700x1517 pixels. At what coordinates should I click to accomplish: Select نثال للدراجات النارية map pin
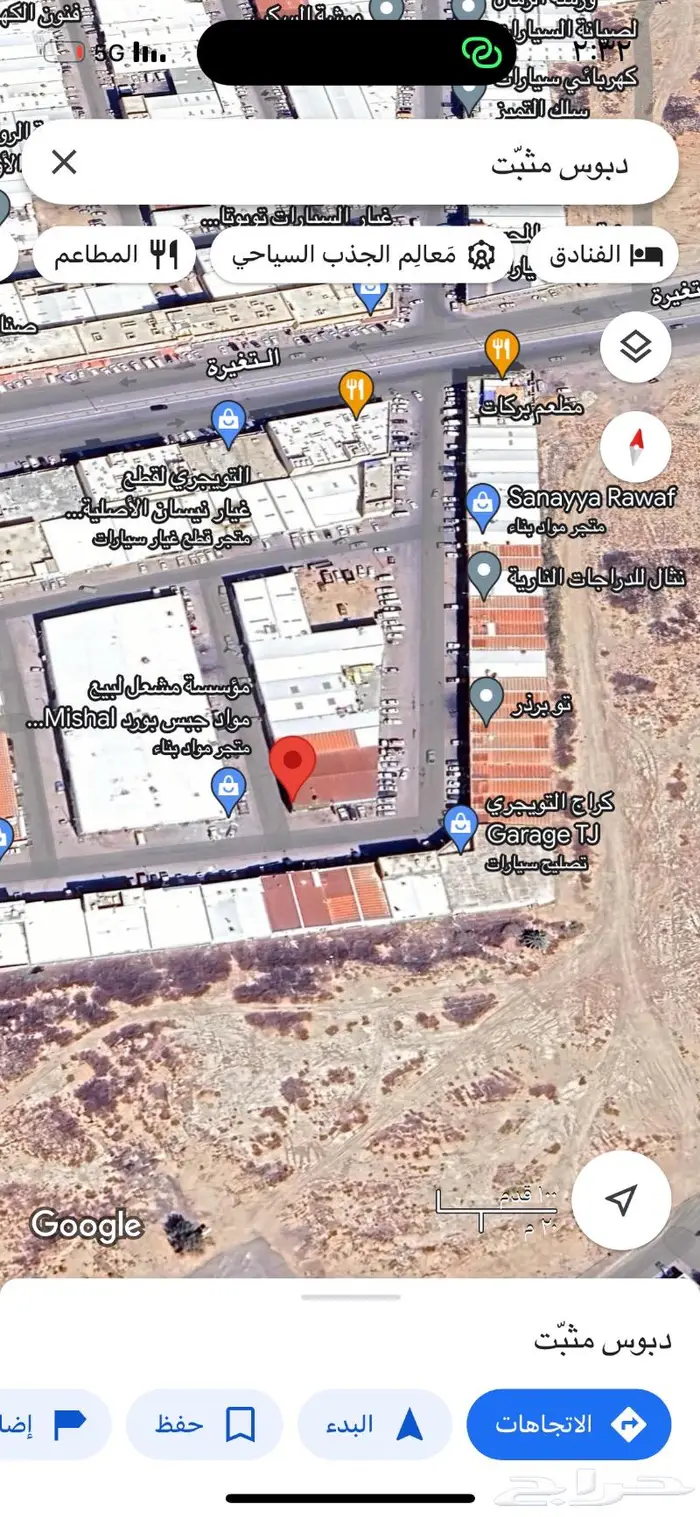coord(485,576)
